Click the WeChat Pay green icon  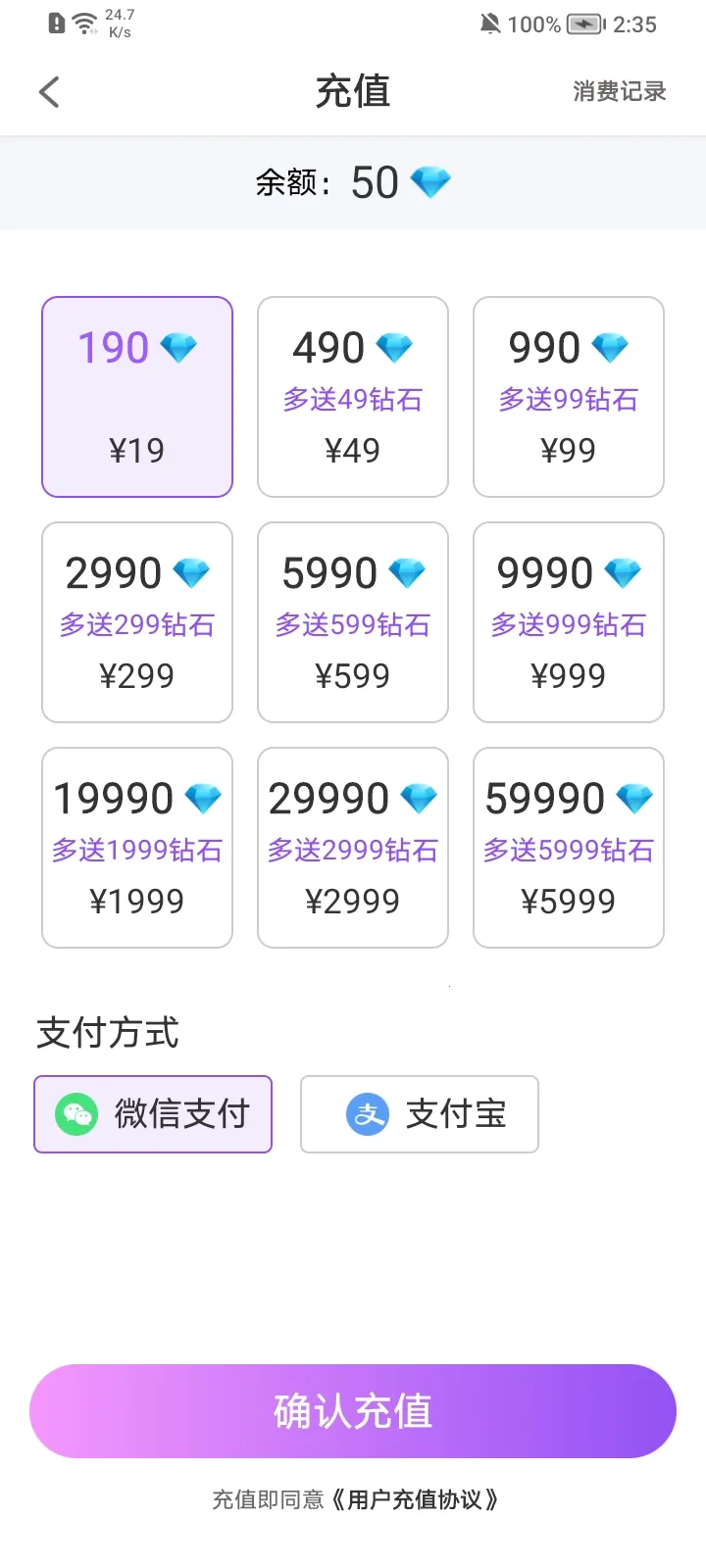tap(79, 1114)
